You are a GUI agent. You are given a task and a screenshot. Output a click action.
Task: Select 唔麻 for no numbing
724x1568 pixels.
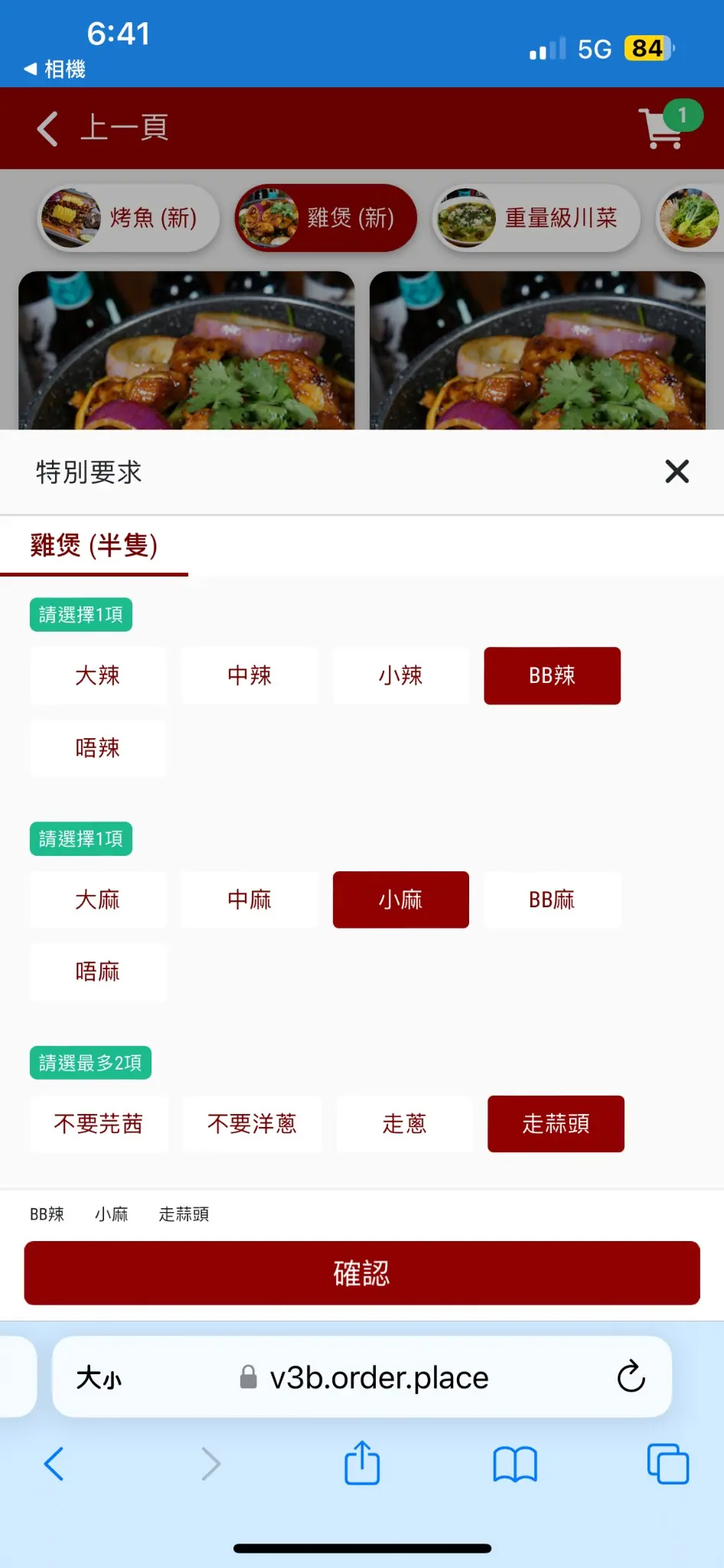point(98,972)
